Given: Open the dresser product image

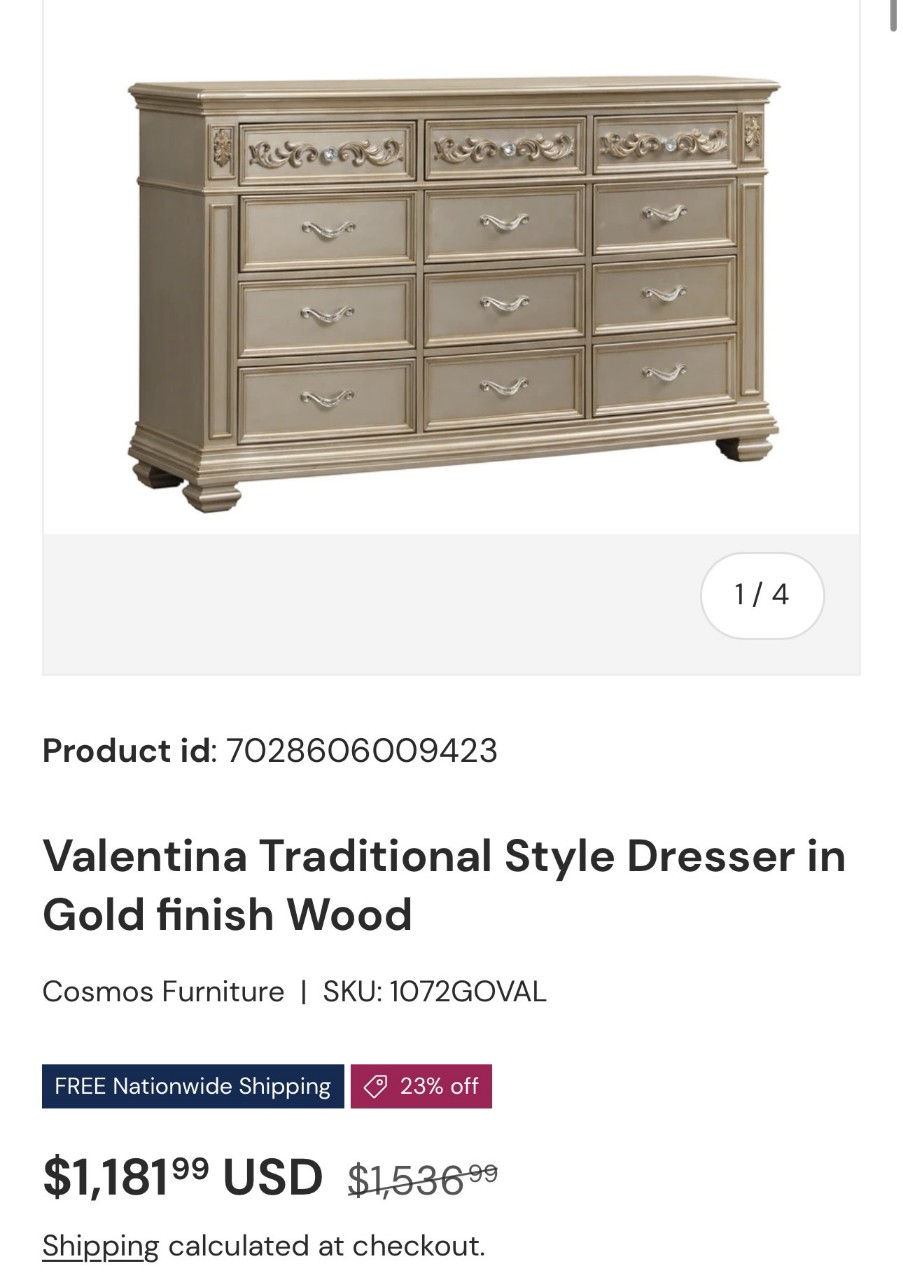Looking at the screenshot, I should pyautogui.click(x=452, y=290).
